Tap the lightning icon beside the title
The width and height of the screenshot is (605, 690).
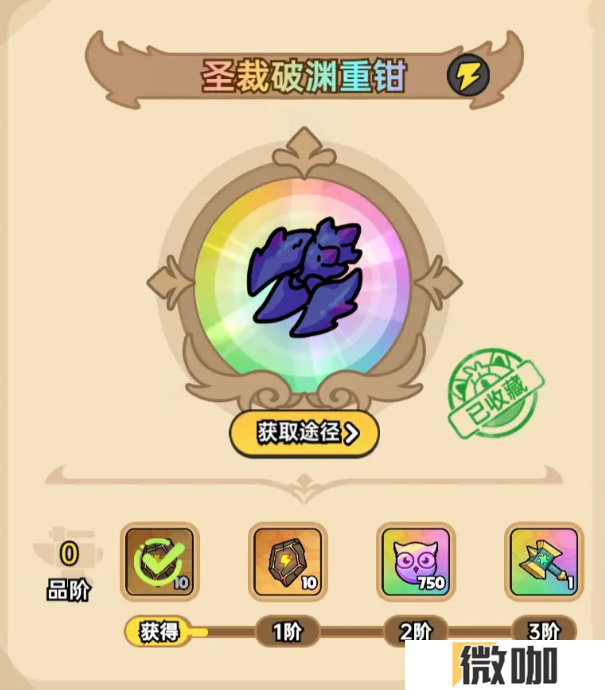point(466,77)
